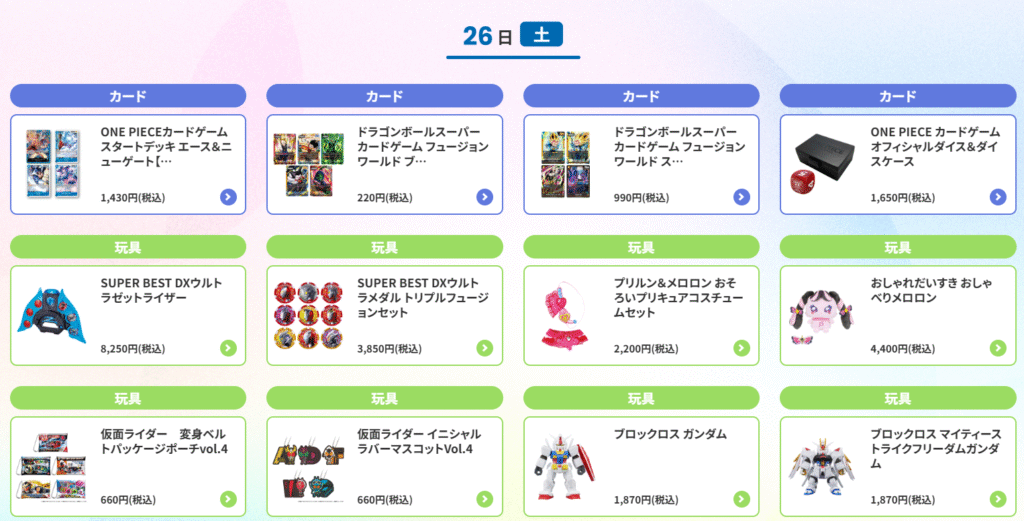Image resolution: width=1024 pixels, height=521 pixels.
Task: Open SUPER BEST DX Ultra Z Riser toy
Action: pyautogui.click(x=128, y=315)
